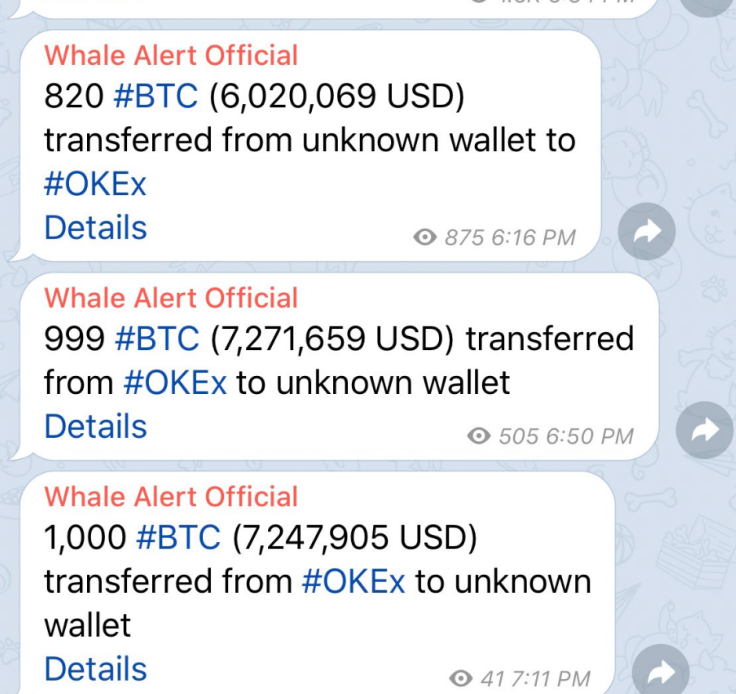Tap #OKEx hashtag in 820 BTC message
Image resolution: width=736 pixels, height=694 pixels.
(95, 184)
